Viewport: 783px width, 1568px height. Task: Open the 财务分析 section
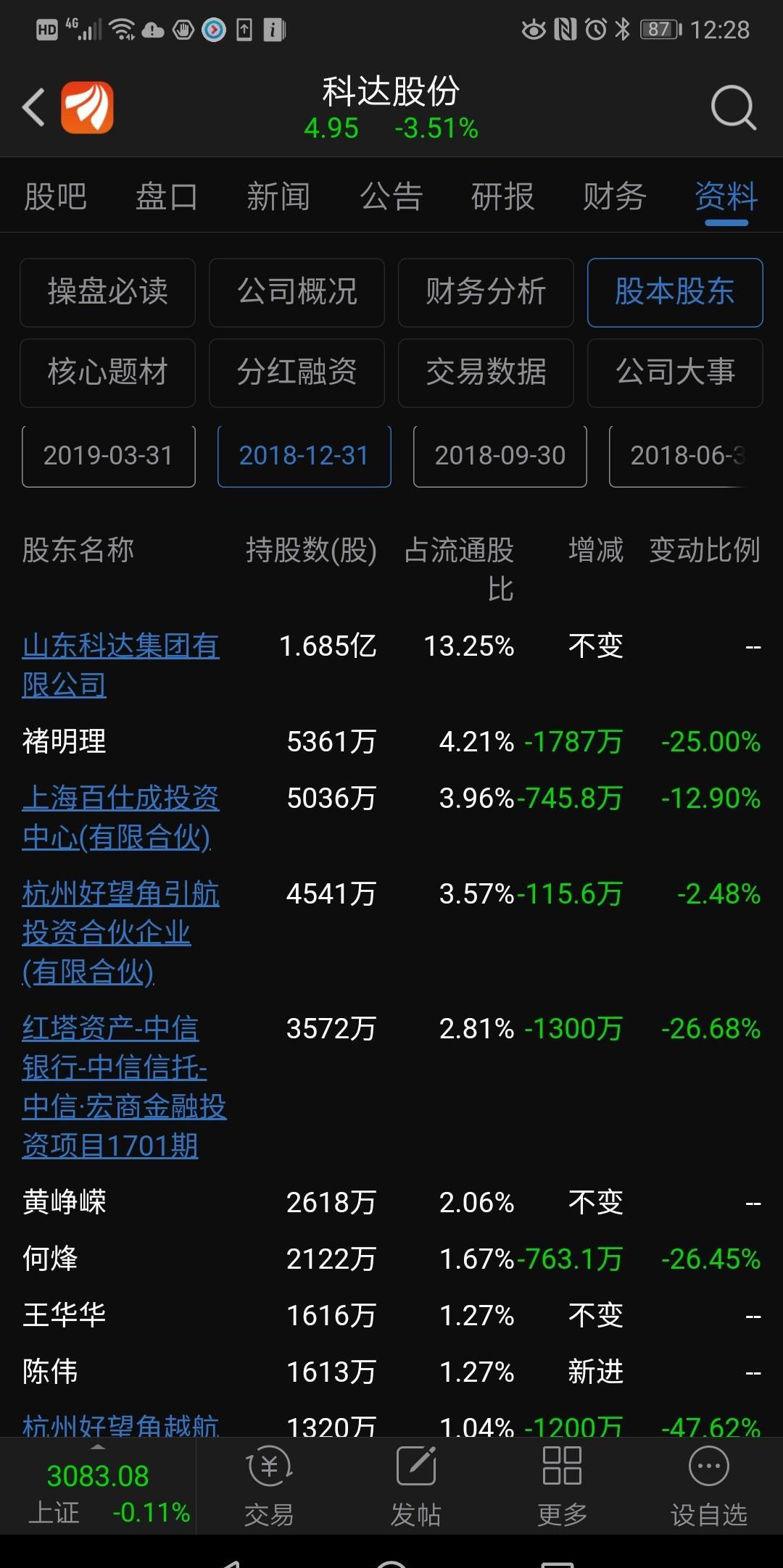tap(486, 292)
